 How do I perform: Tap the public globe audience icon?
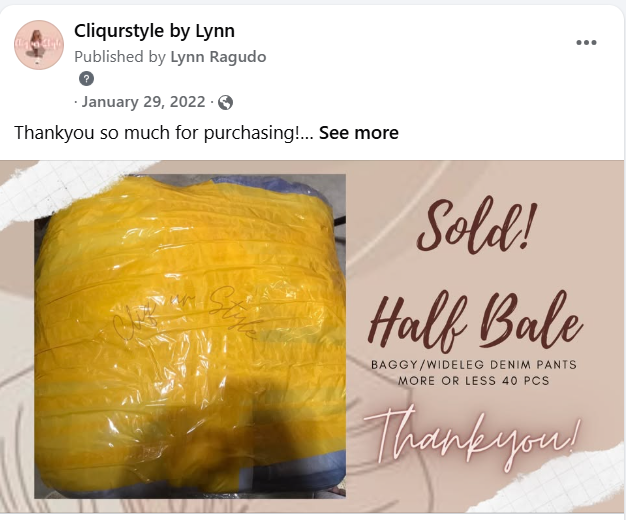click(225, 102)
